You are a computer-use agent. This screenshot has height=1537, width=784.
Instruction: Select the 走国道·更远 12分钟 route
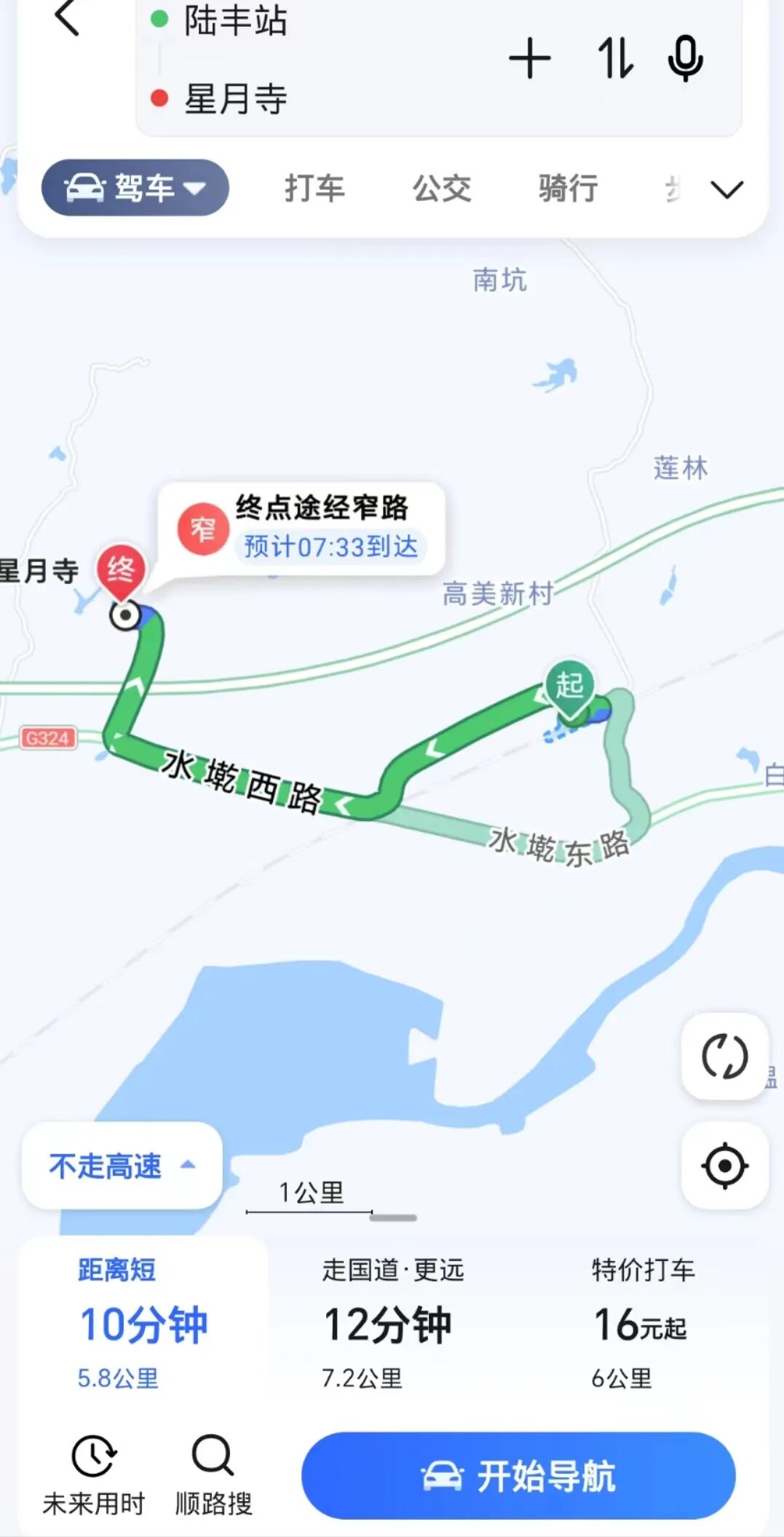[392, 1323]
